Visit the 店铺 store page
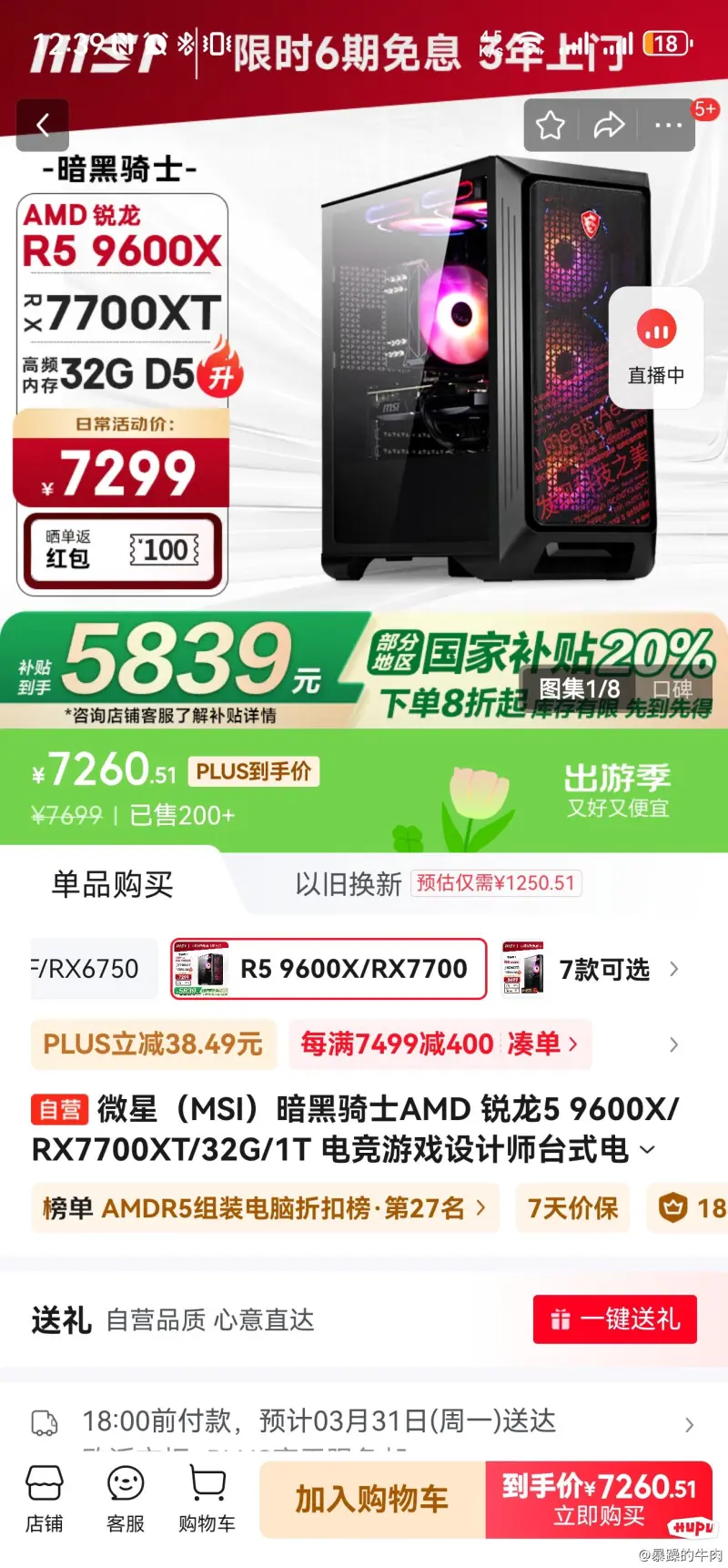Image resolution: width=728 pixels, height=1568 pixels. click(44, 1499)
